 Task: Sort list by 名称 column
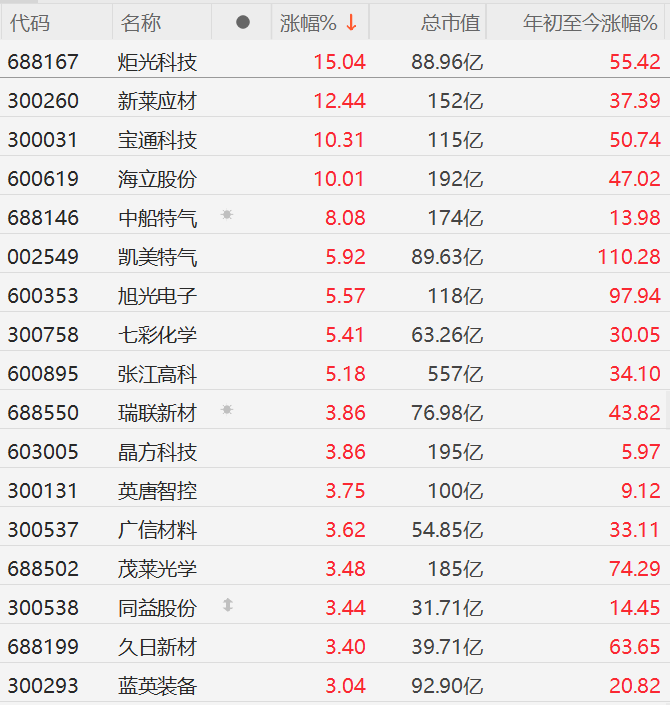(x=140, y=22)
